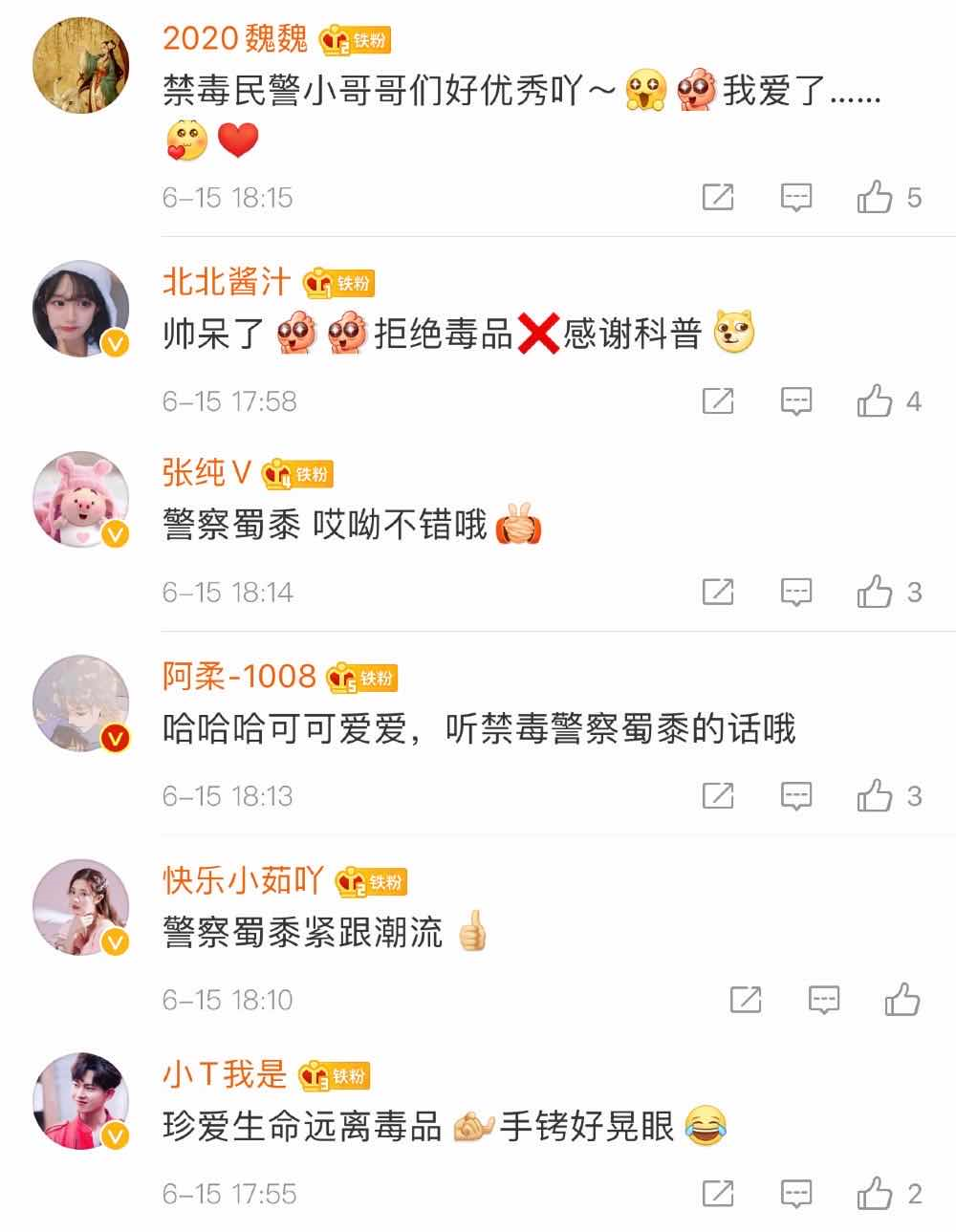Like the comment by 2020魏魏
Viewport: 956px width, 1232px height.
[875, 197]
